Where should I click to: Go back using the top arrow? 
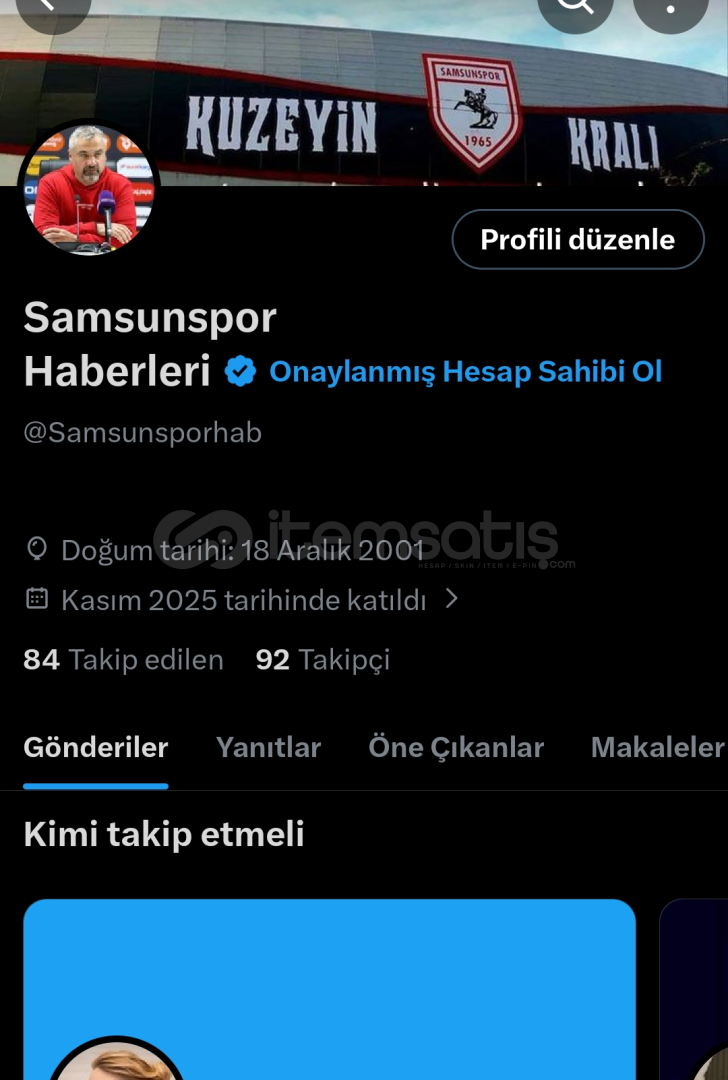tap(52, 8)
